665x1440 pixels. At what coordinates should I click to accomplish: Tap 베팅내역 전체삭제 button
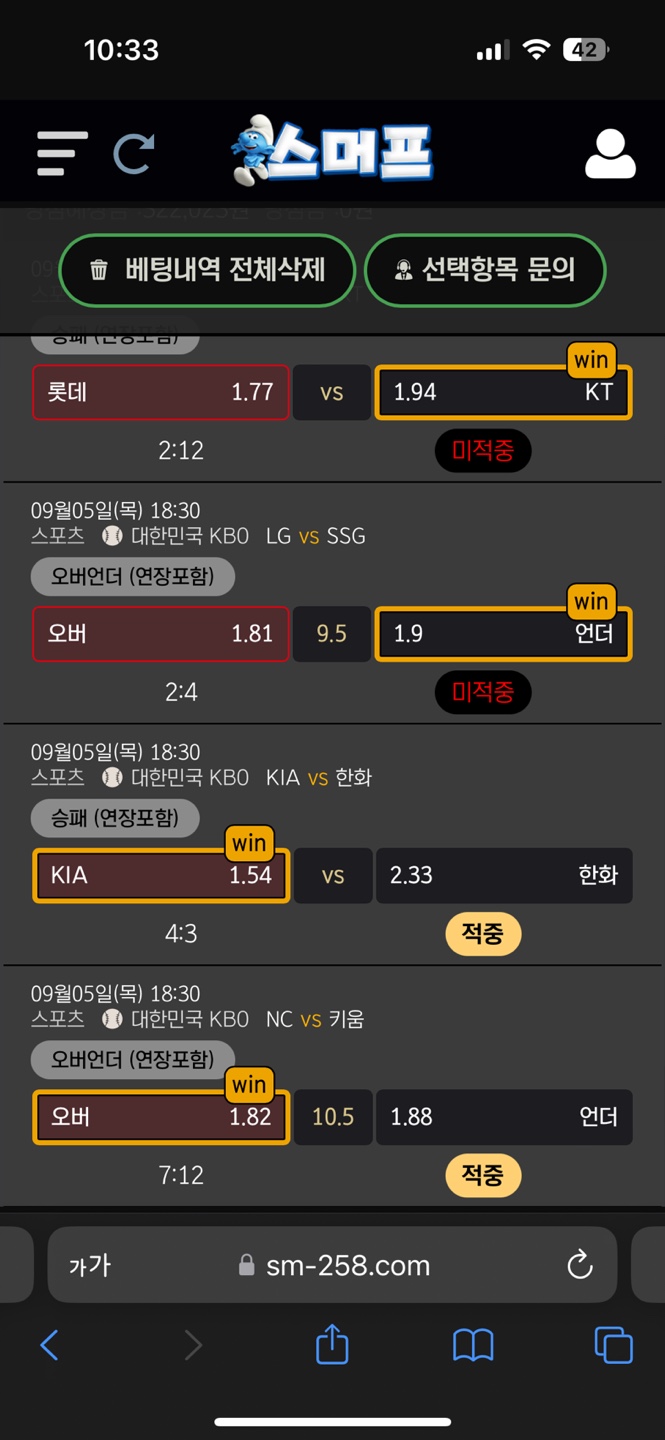click(207, 270)
